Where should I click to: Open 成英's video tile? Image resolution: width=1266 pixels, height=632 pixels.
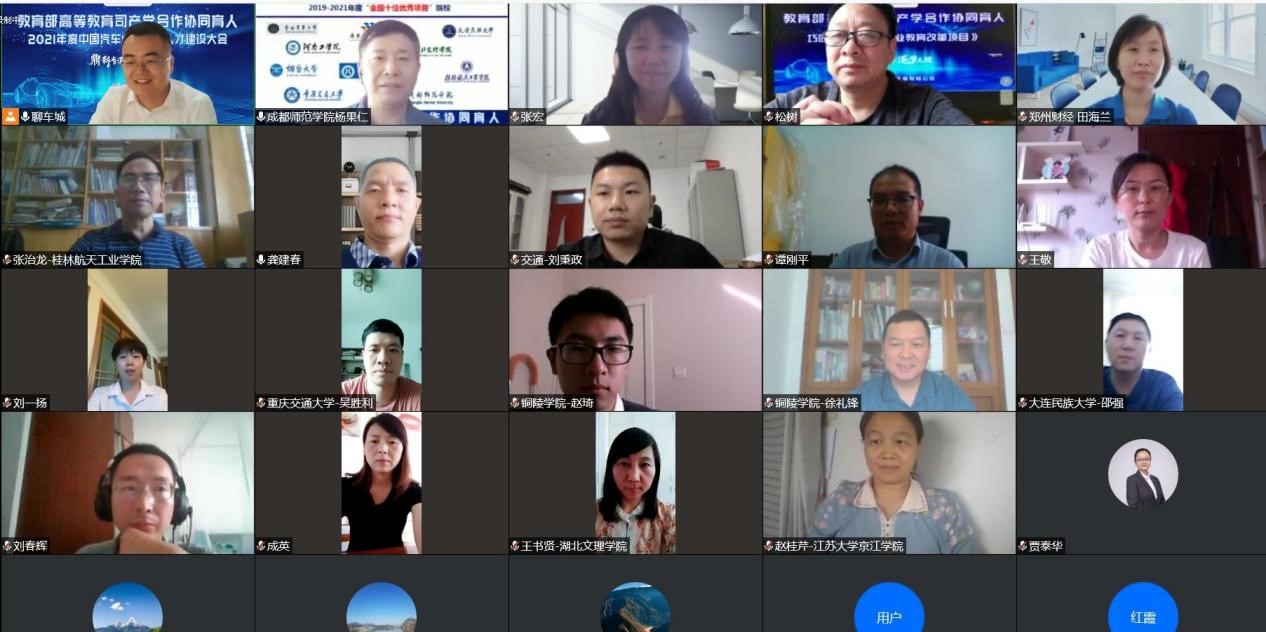click(381, 483)
